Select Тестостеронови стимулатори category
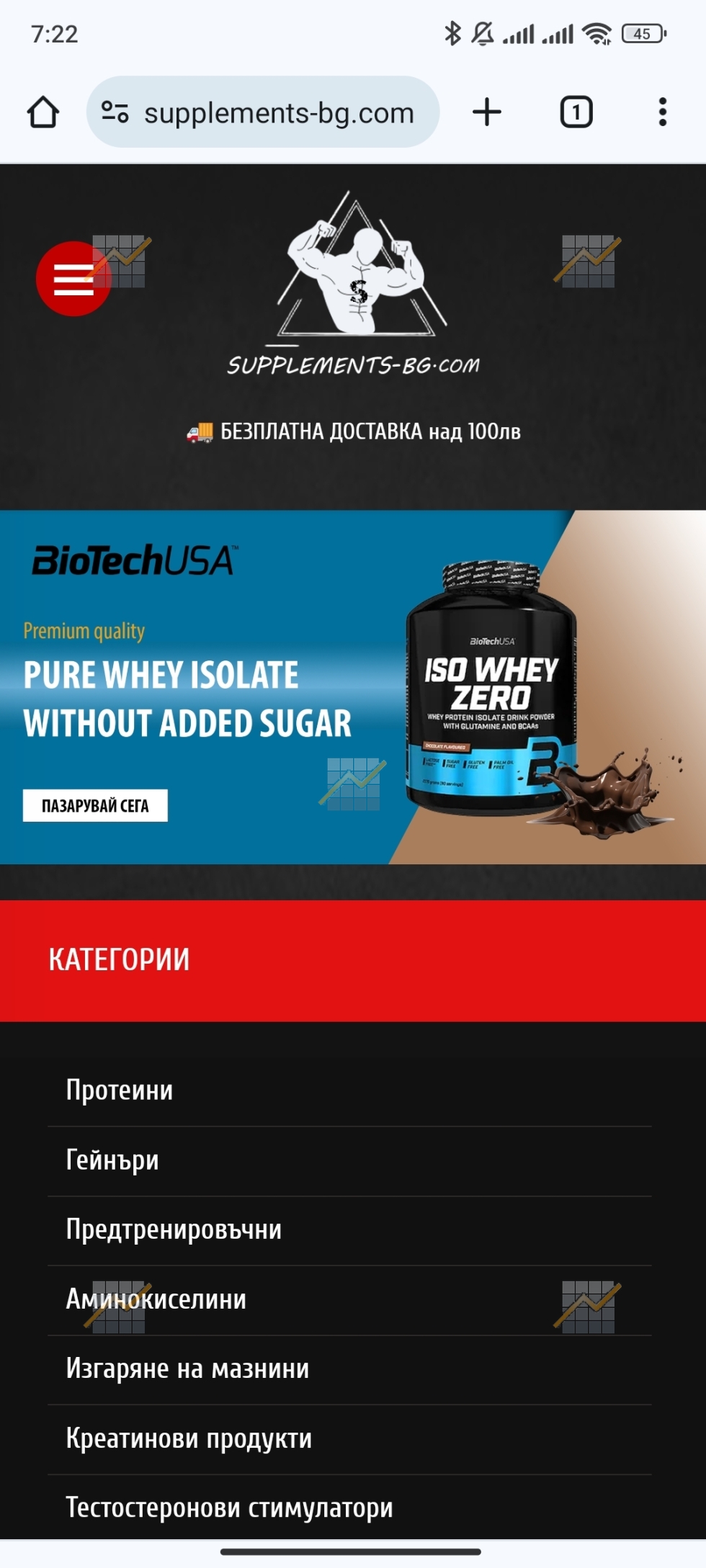The width and height of the screenshot is (706, 1568). click(229, 1507)
